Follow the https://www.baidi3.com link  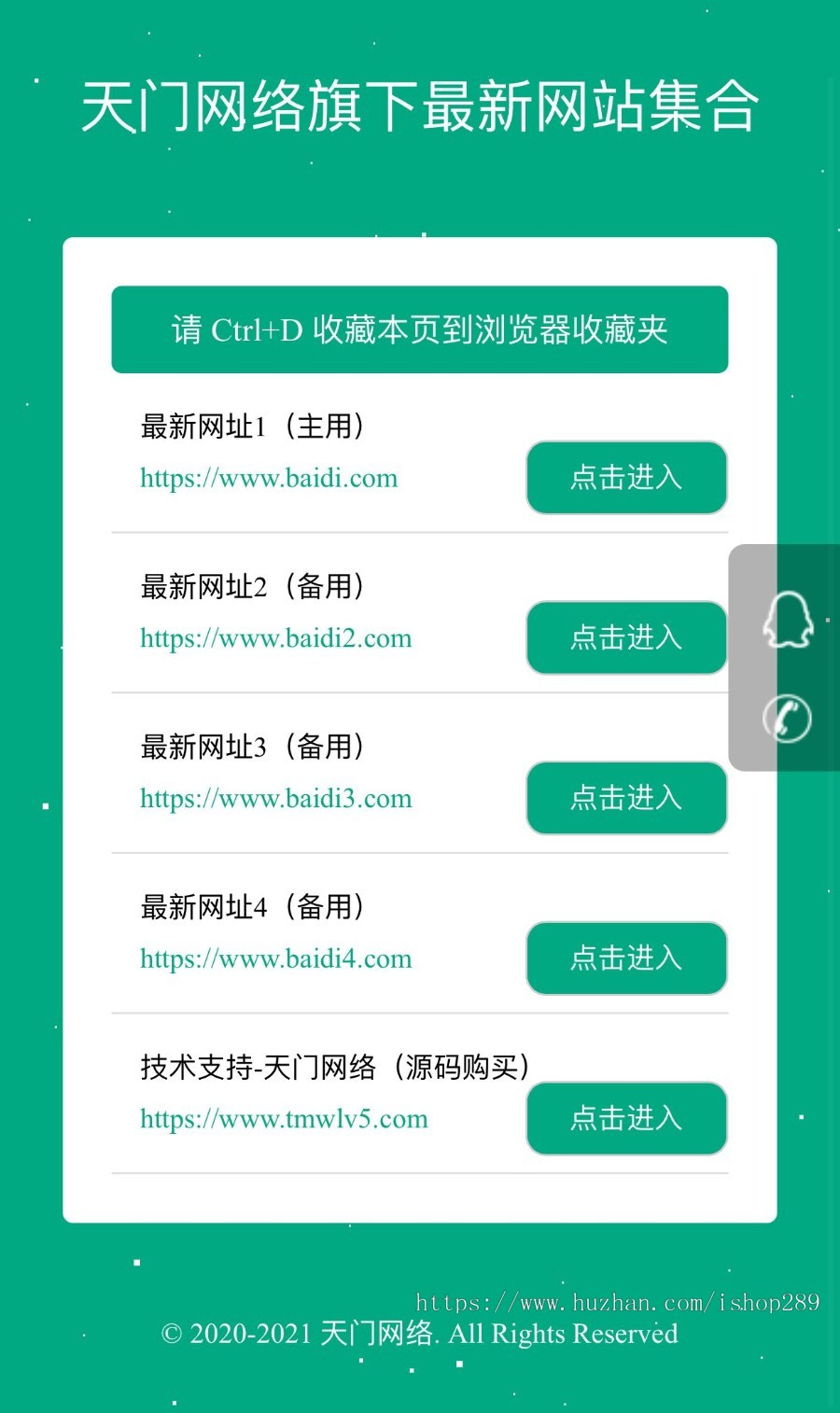coord(275,799)
